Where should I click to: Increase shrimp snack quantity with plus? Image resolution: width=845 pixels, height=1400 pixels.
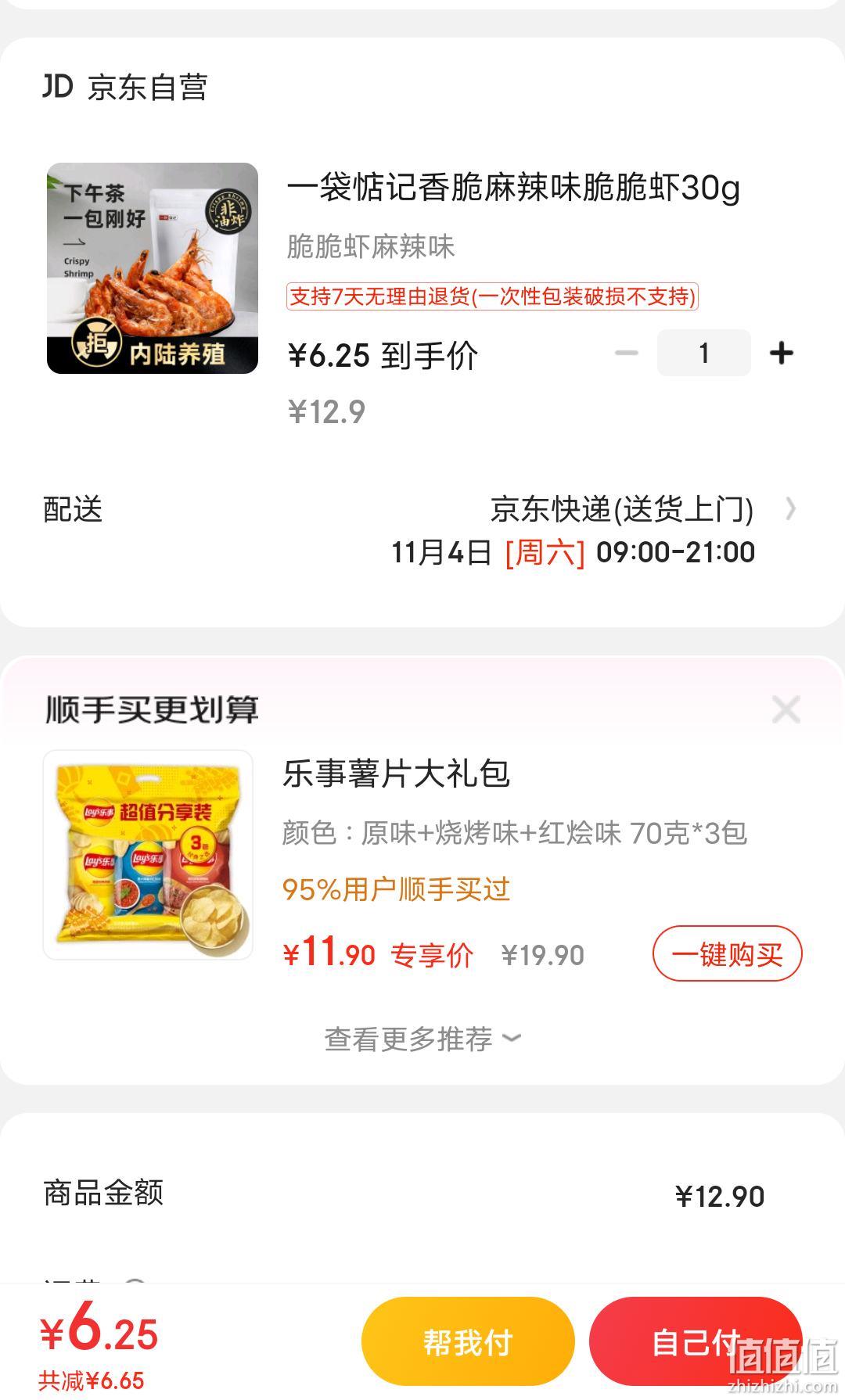781,354
